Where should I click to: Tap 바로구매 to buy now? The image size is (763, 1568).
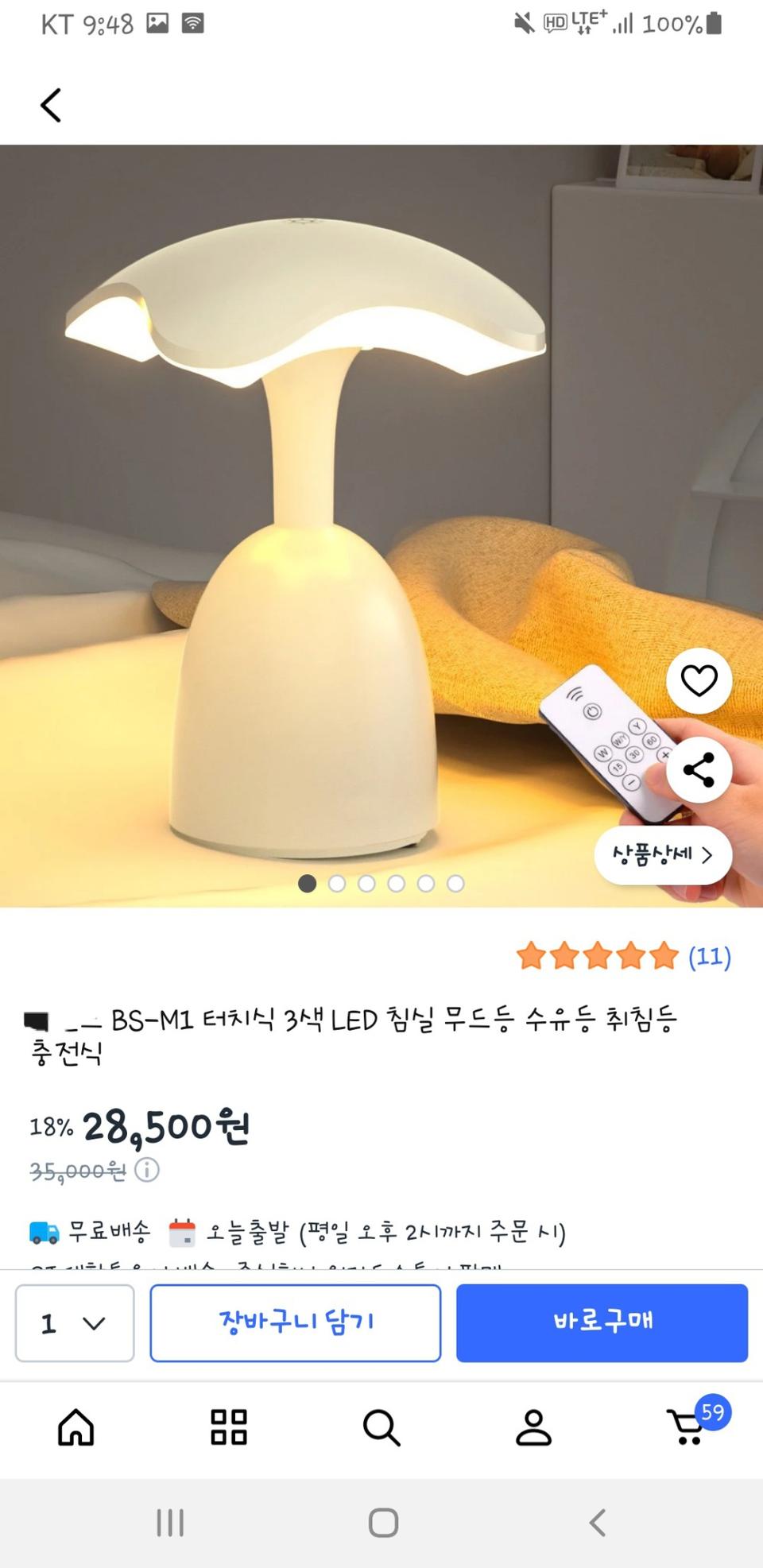coord(602,1322)
